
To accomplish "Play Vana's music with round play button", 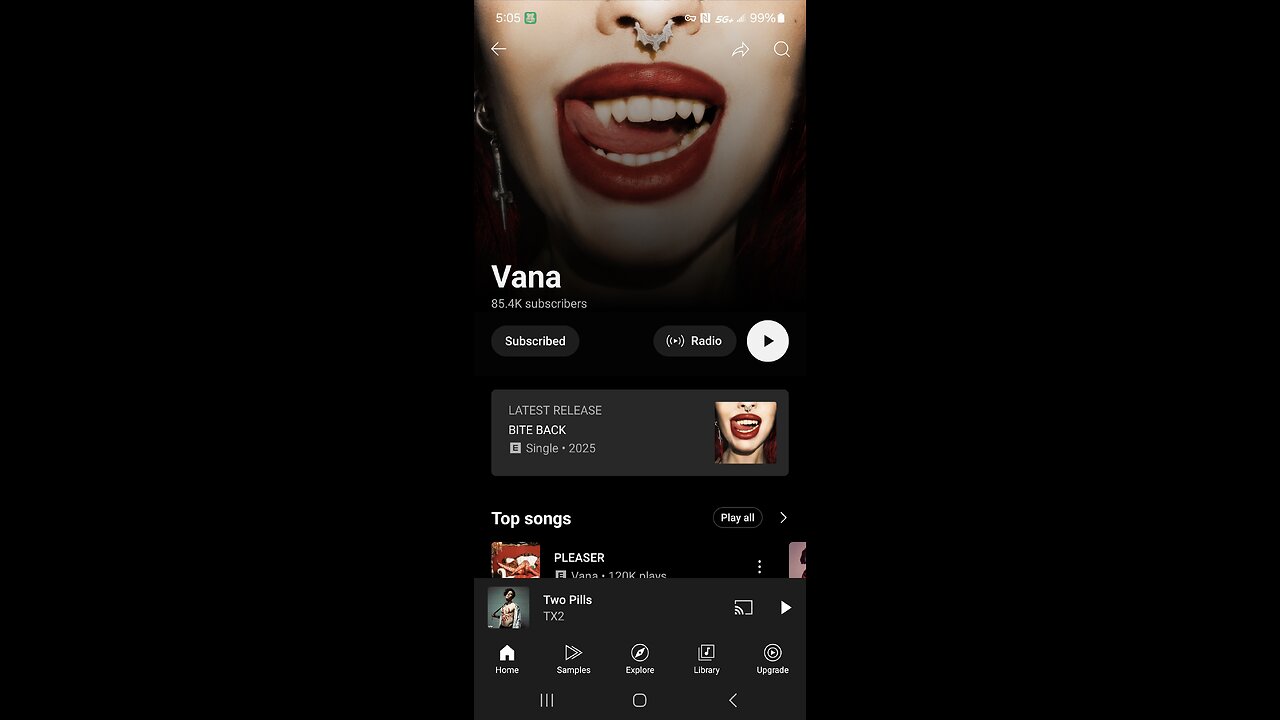I will [x=768, y=341].
